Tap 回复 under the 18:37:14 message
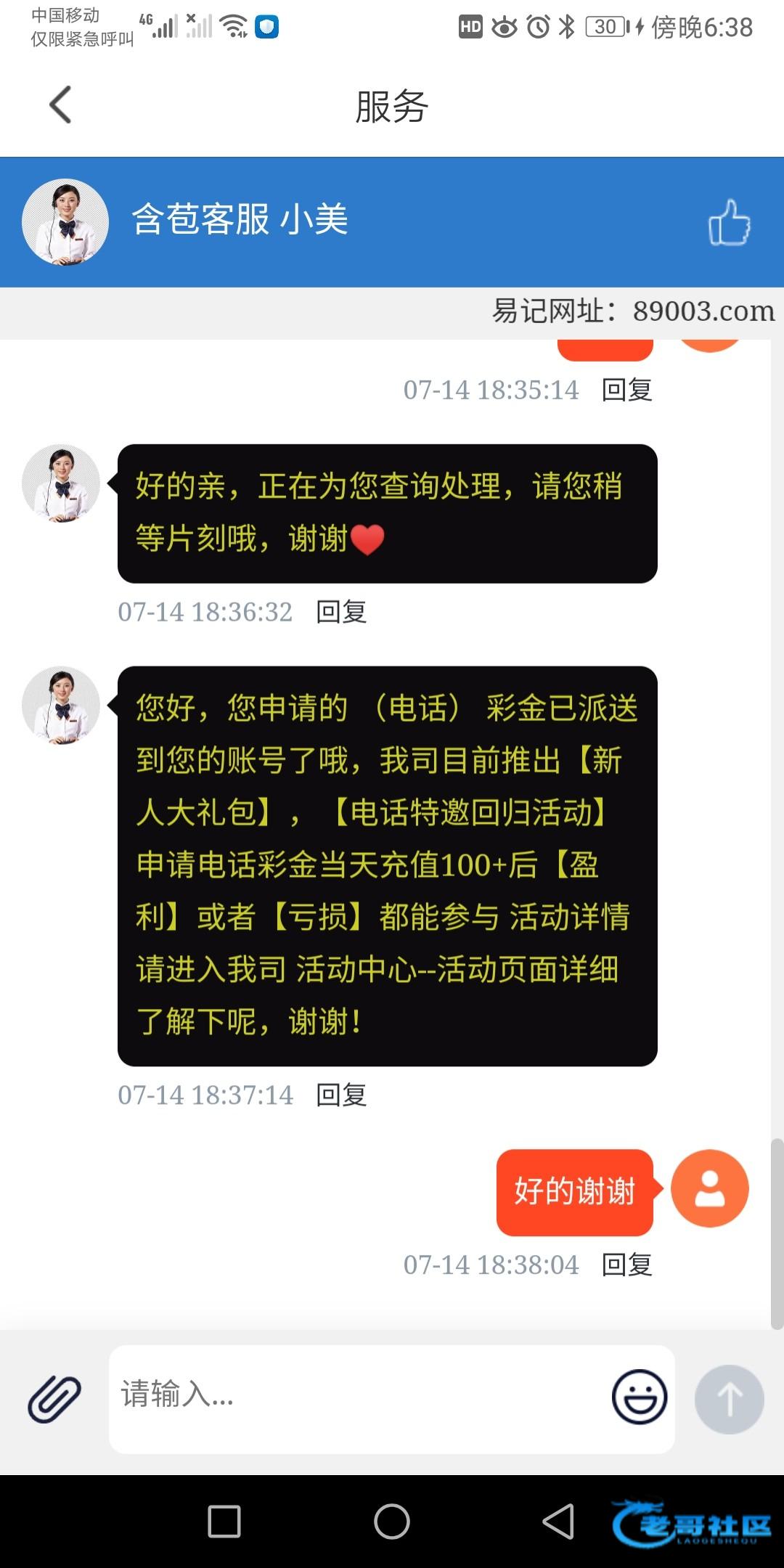Screen dimensions: 784x1568 341,1095
